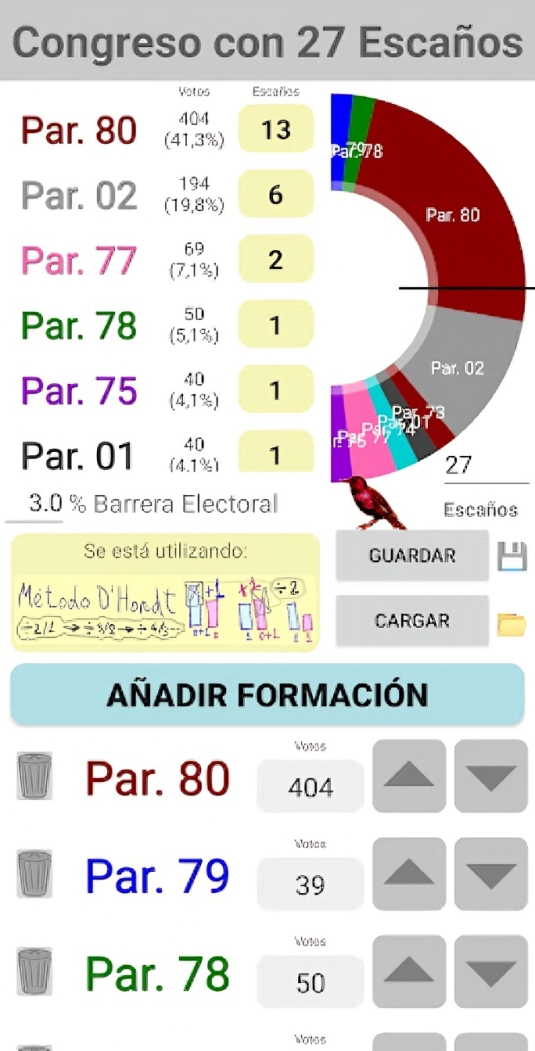Change the number of Escaños field
The width and height of the screenshot is (535, 1051).
[x=486, y=465]
